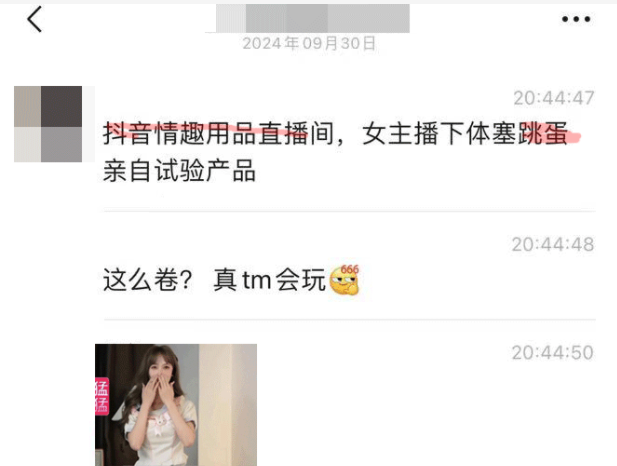
Task: Open the three-dot overflow menu
Action: tap(576, 19)
